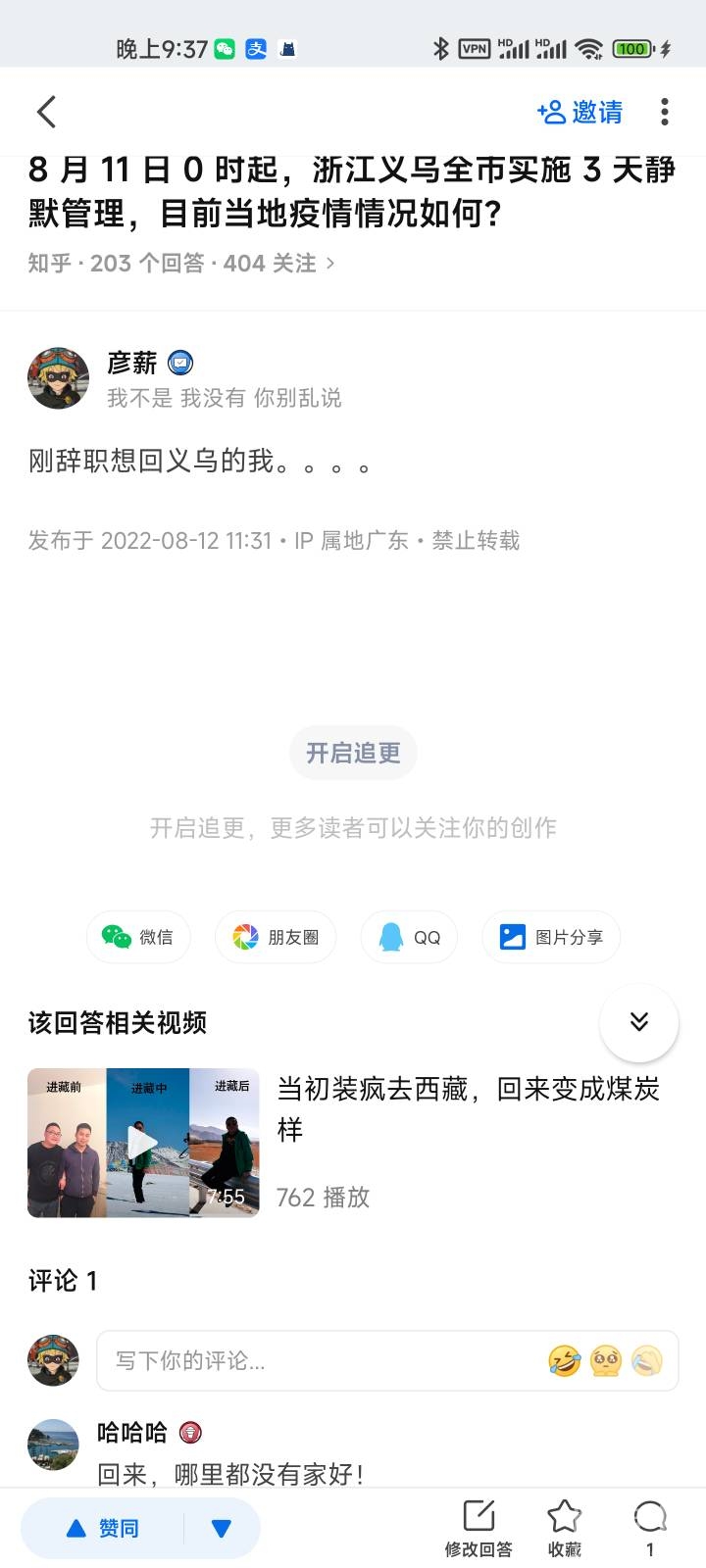This screenshot has height=1568, width=706.
Task: Tap the 开启追更 button
Action: click(x=353, y=753)
